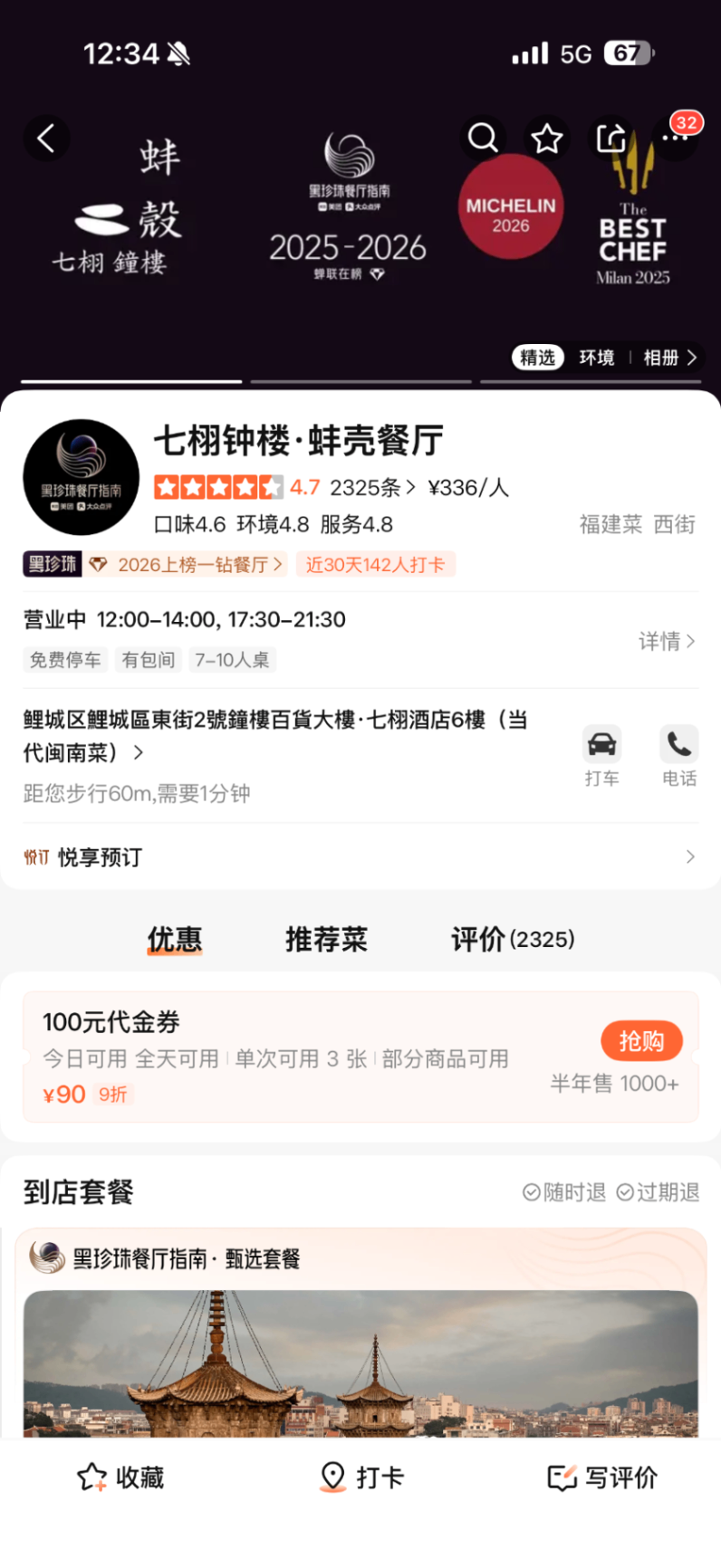Go back to the previous page
This screenshot has height=1568, width=721.
(x=45, y=139)
